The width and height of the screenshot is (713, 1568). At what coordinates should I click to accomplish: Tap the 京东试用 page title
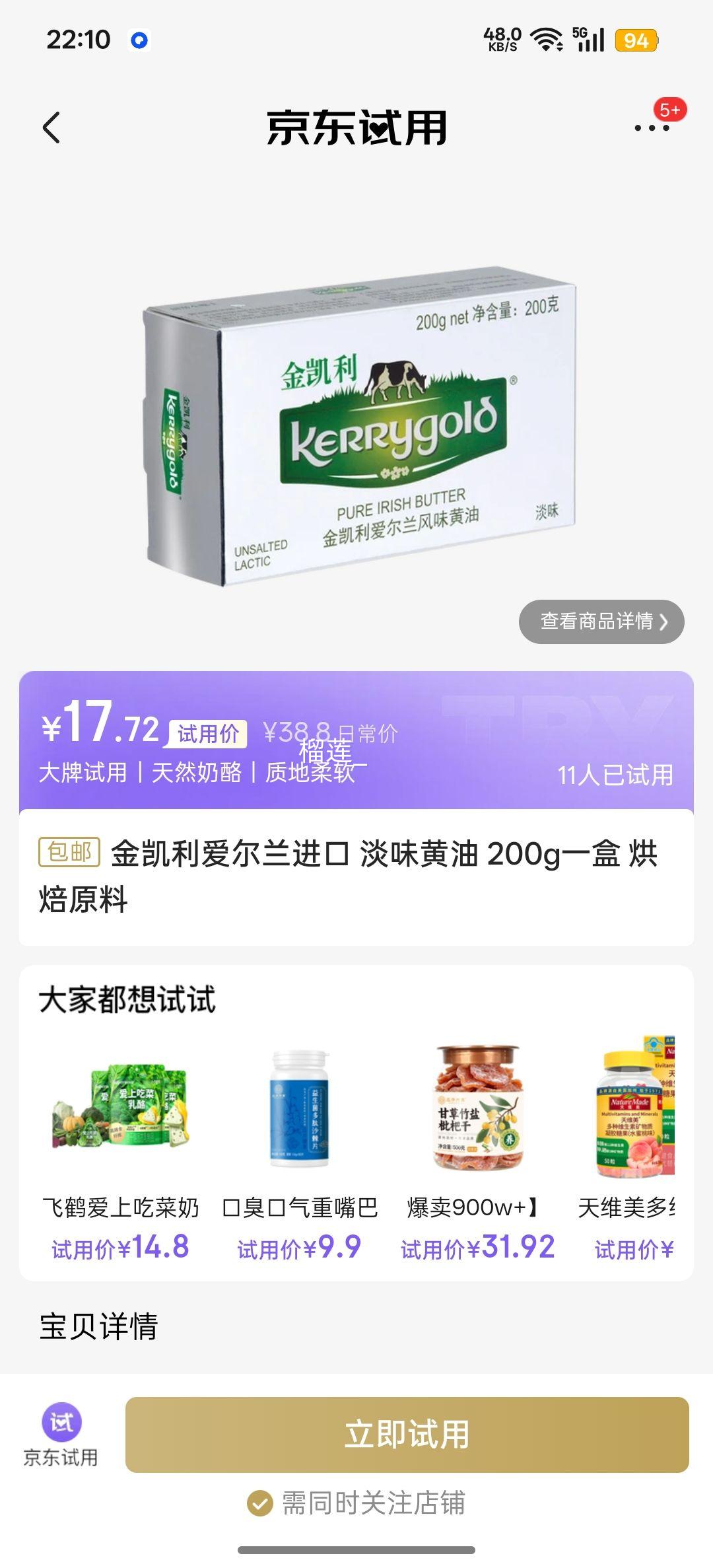[x=356, y=127]
